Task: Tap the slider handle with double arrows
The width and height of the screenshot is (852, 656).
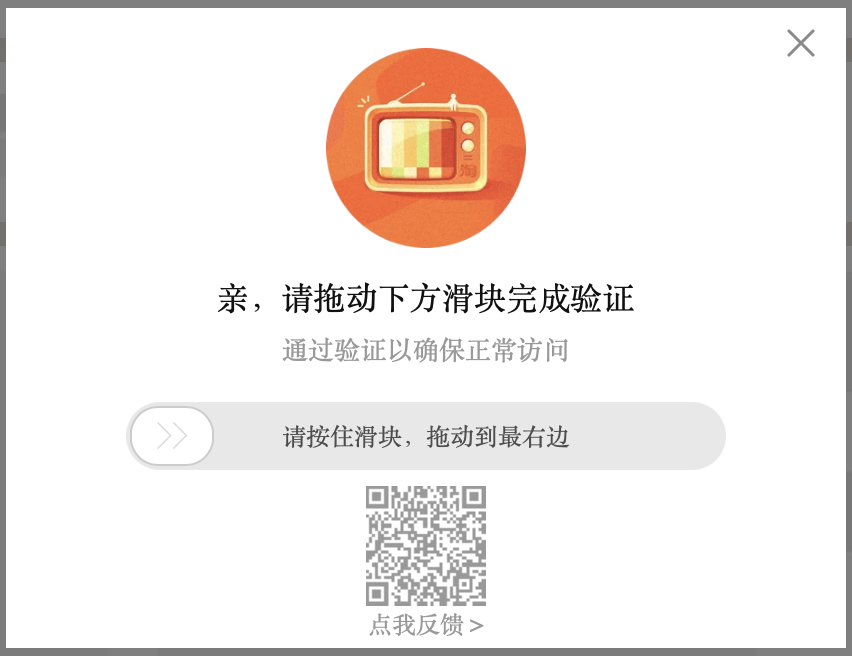Action: click(172, 436)
